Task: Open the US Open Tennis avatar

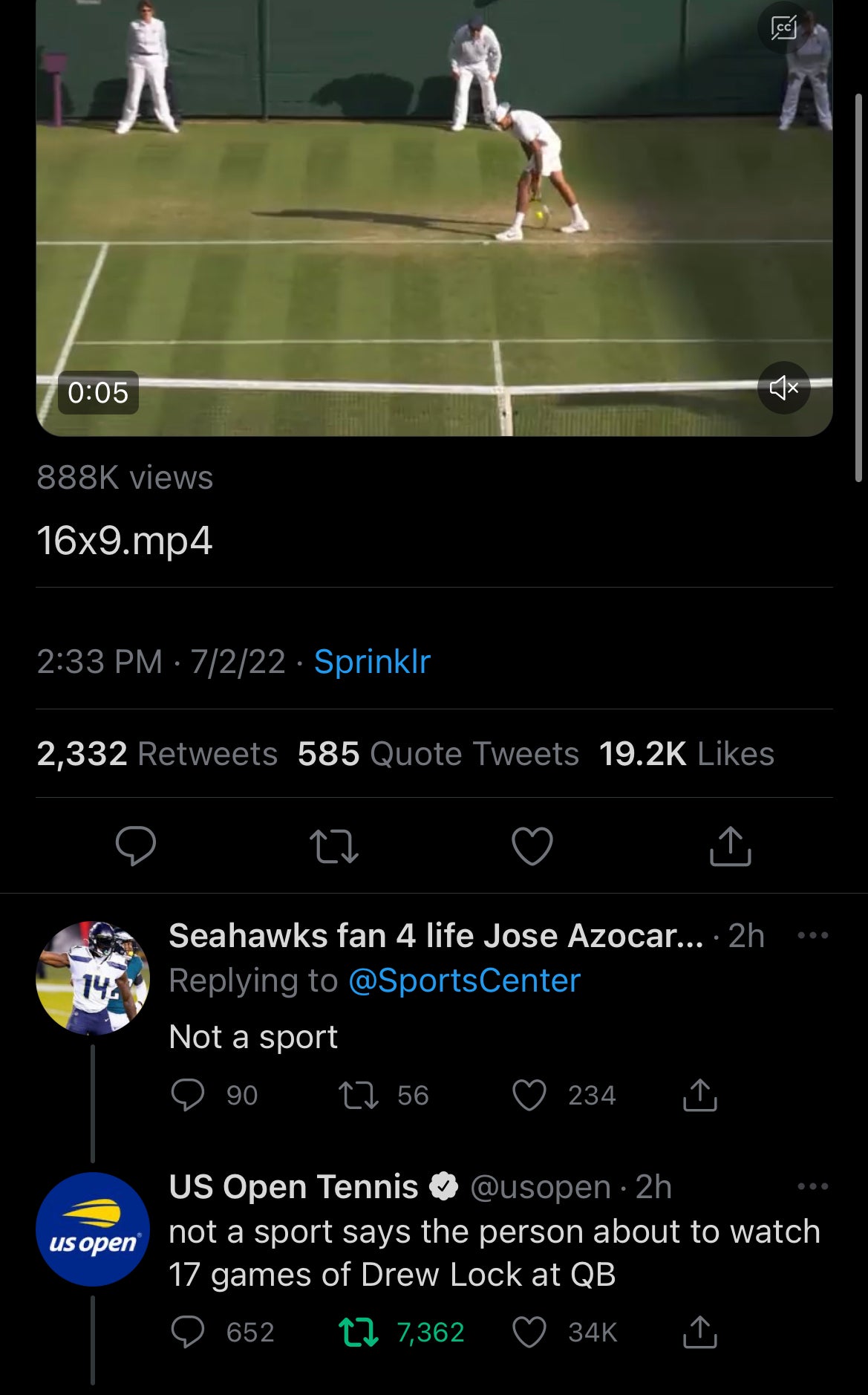Action: point(93,1229)
